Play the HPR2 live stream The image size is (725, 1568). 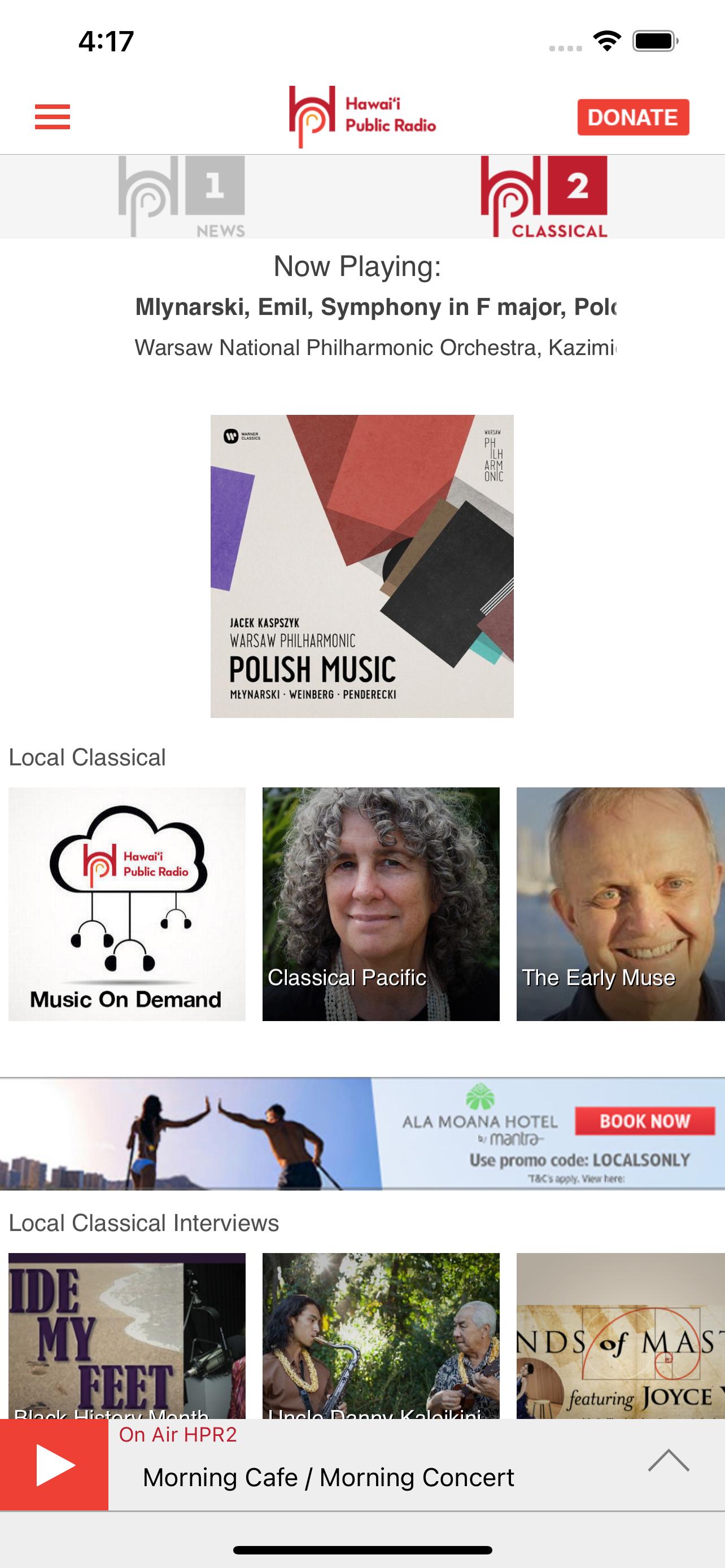[54, 1465]
